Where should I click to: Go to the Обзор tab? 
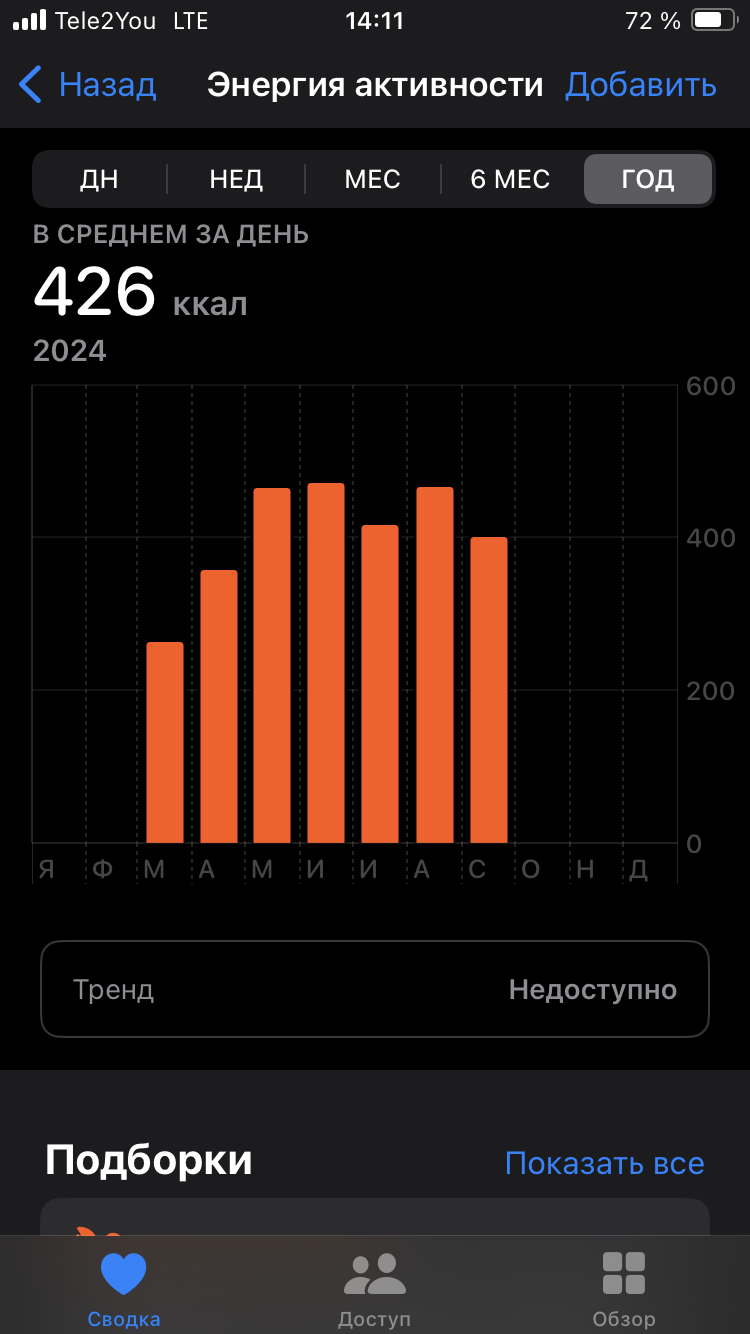click(x=623, y=1288)
